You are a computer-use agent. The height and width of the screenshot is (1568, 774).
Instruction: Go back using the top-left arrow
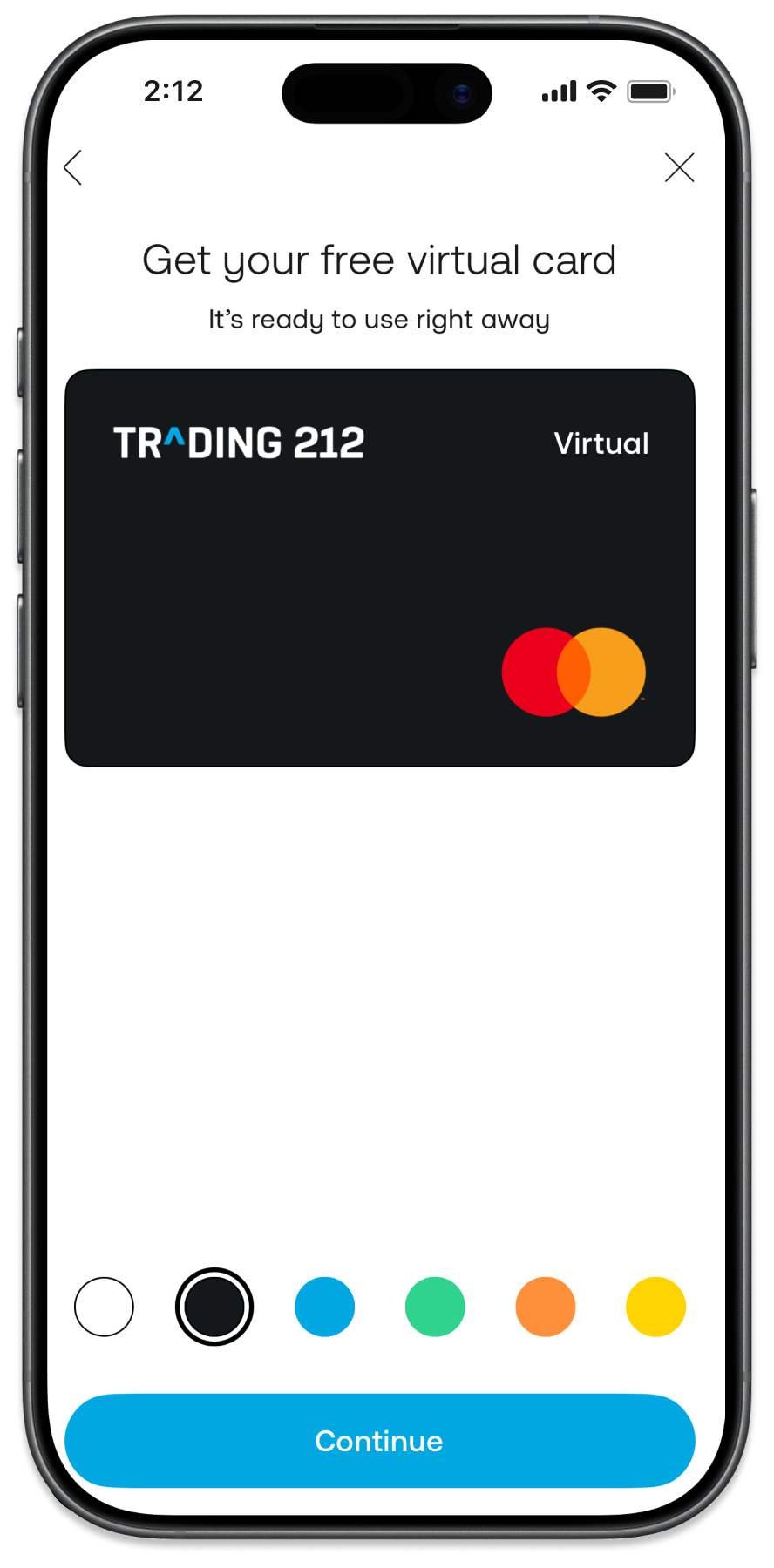click(x=73, y=167)
